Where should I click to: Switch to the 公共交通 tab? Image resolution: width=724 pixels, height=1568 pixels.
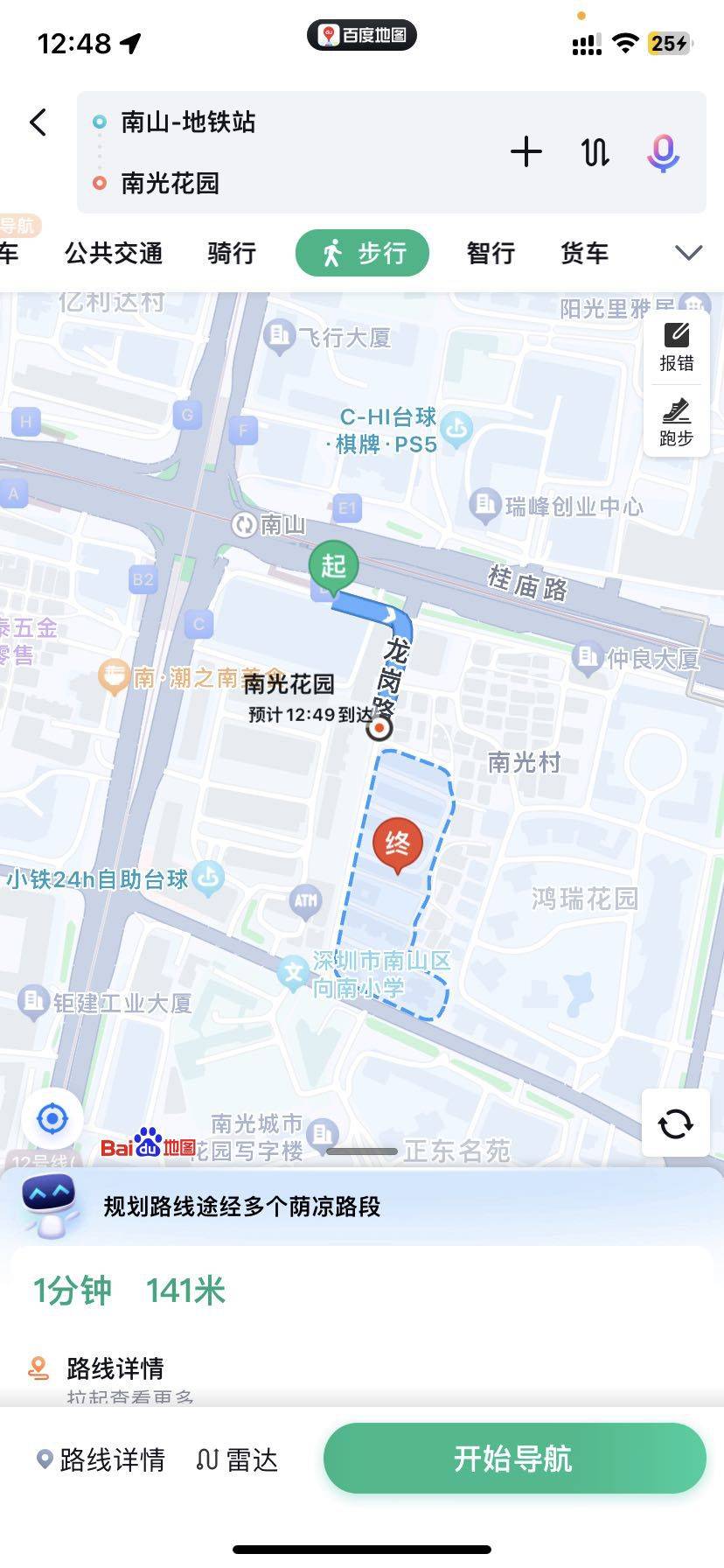coord(114,253)
